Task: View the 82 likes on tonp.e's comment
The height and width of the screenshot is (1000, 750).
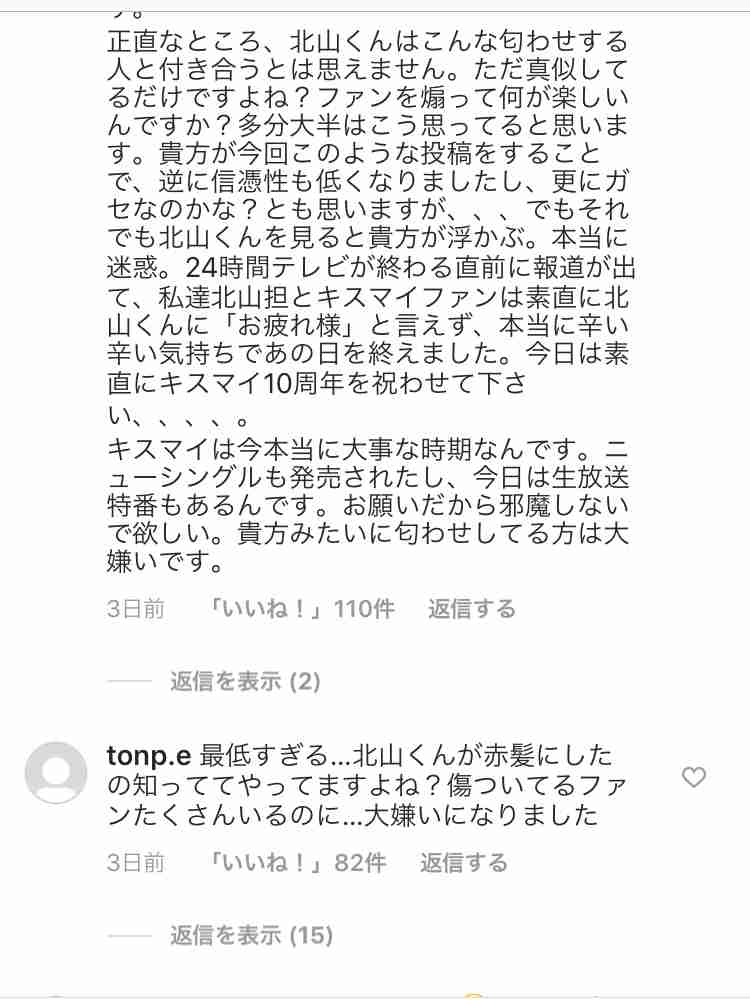Action: tap(291, 862)
